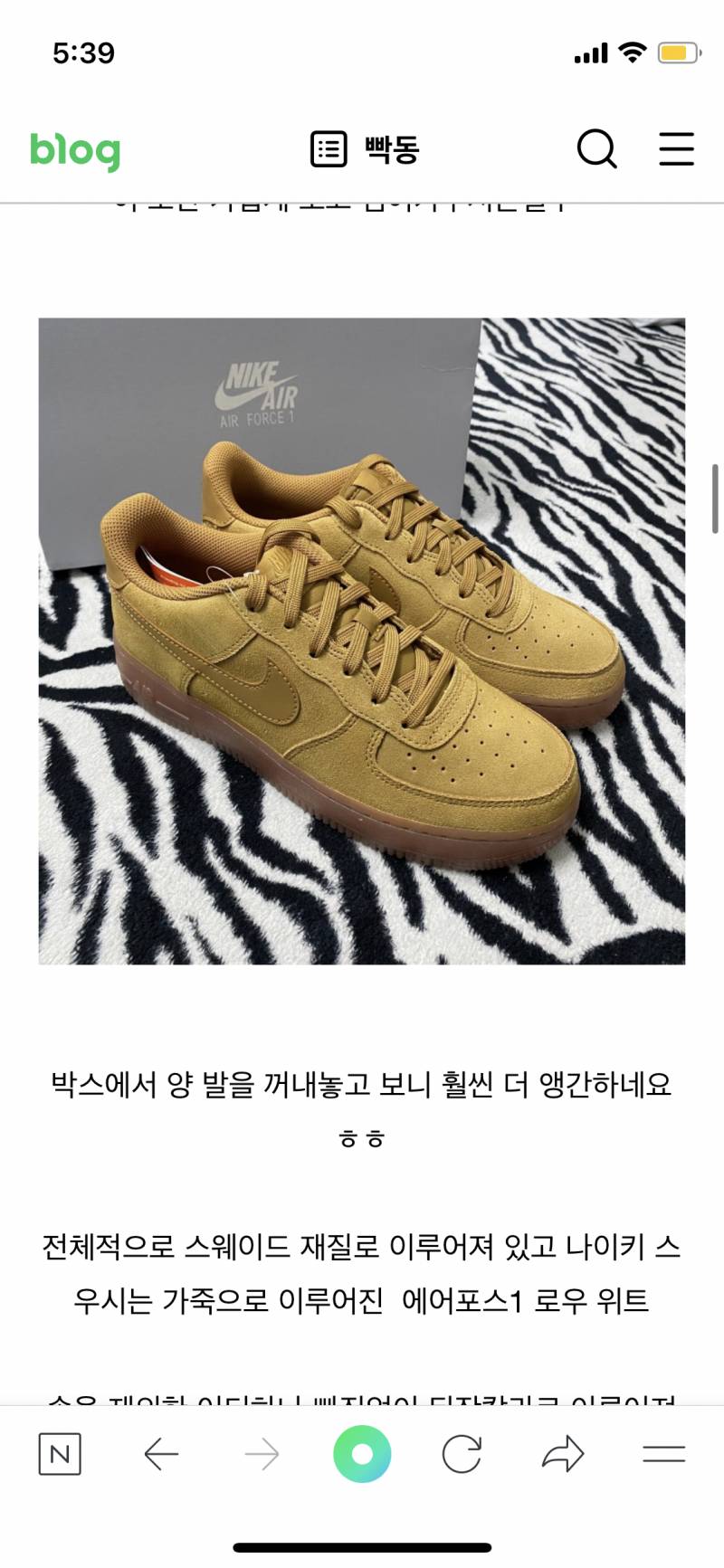Open the 빡동 blog post list
This screenshot has height=1568, width=724.
coord(365,149)
